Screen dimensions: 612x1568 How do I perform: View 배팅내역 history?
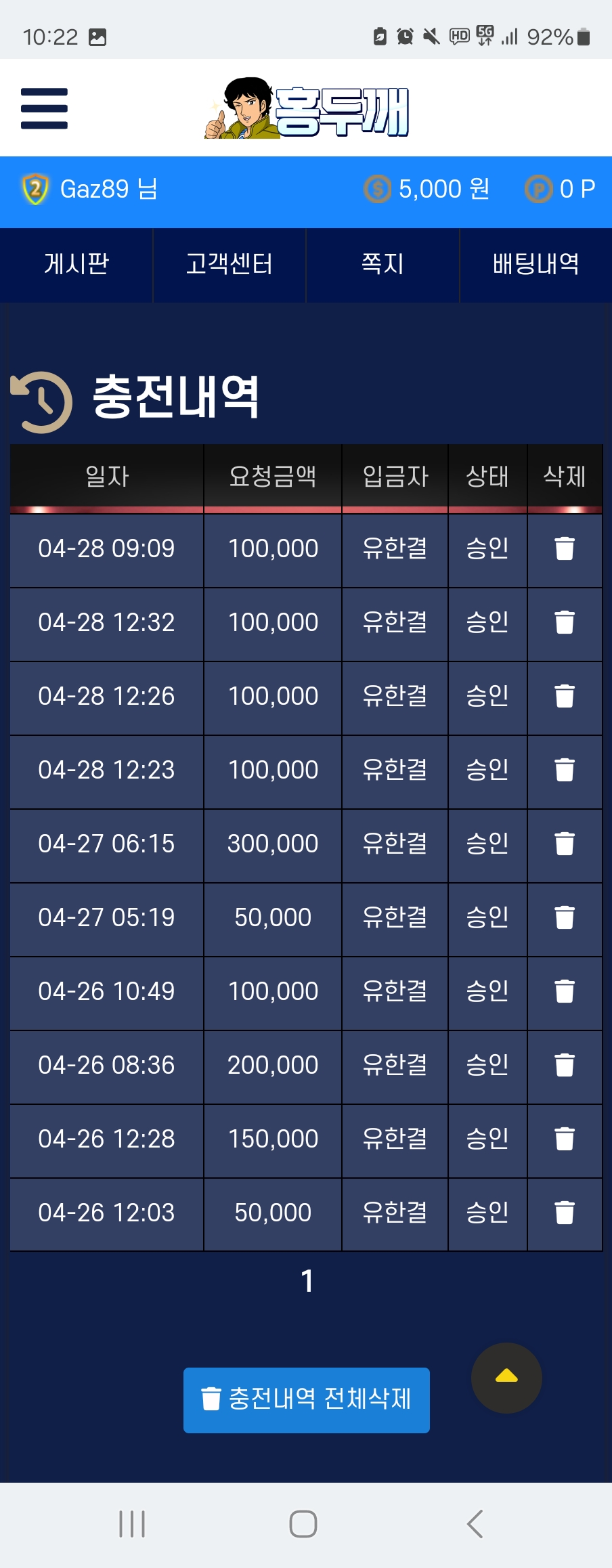coord(535,264)
